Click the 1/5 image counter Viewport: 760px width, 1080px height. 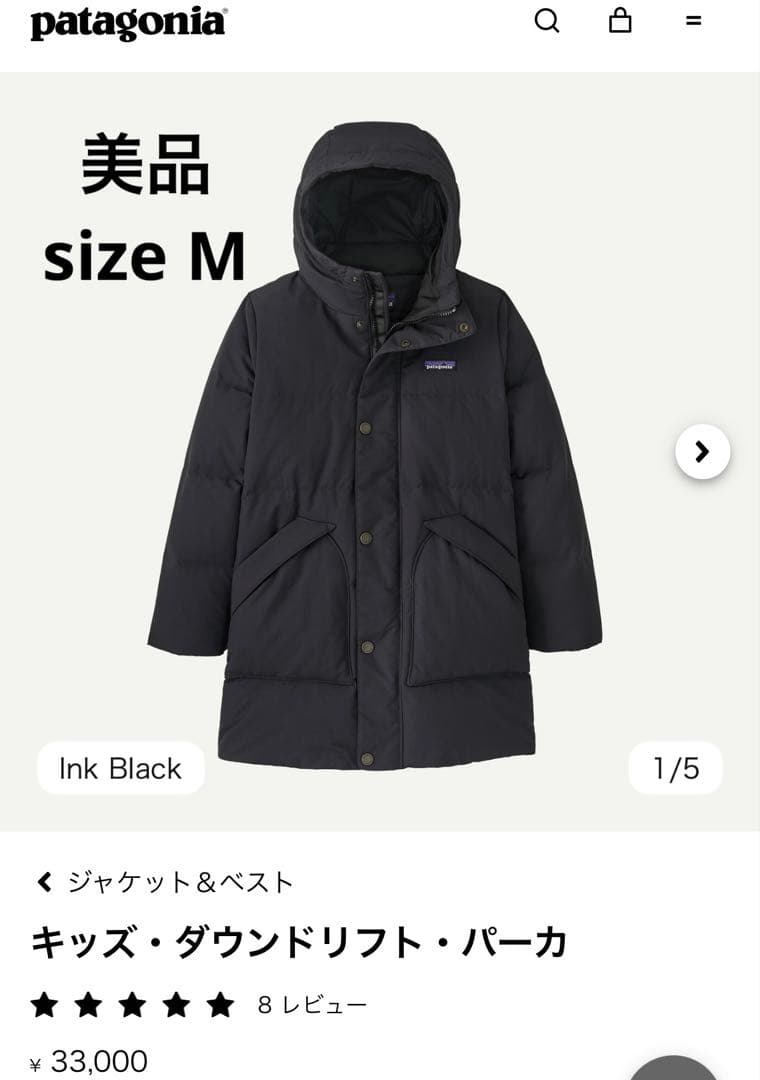pyautogui.click(x=676, y=768)
